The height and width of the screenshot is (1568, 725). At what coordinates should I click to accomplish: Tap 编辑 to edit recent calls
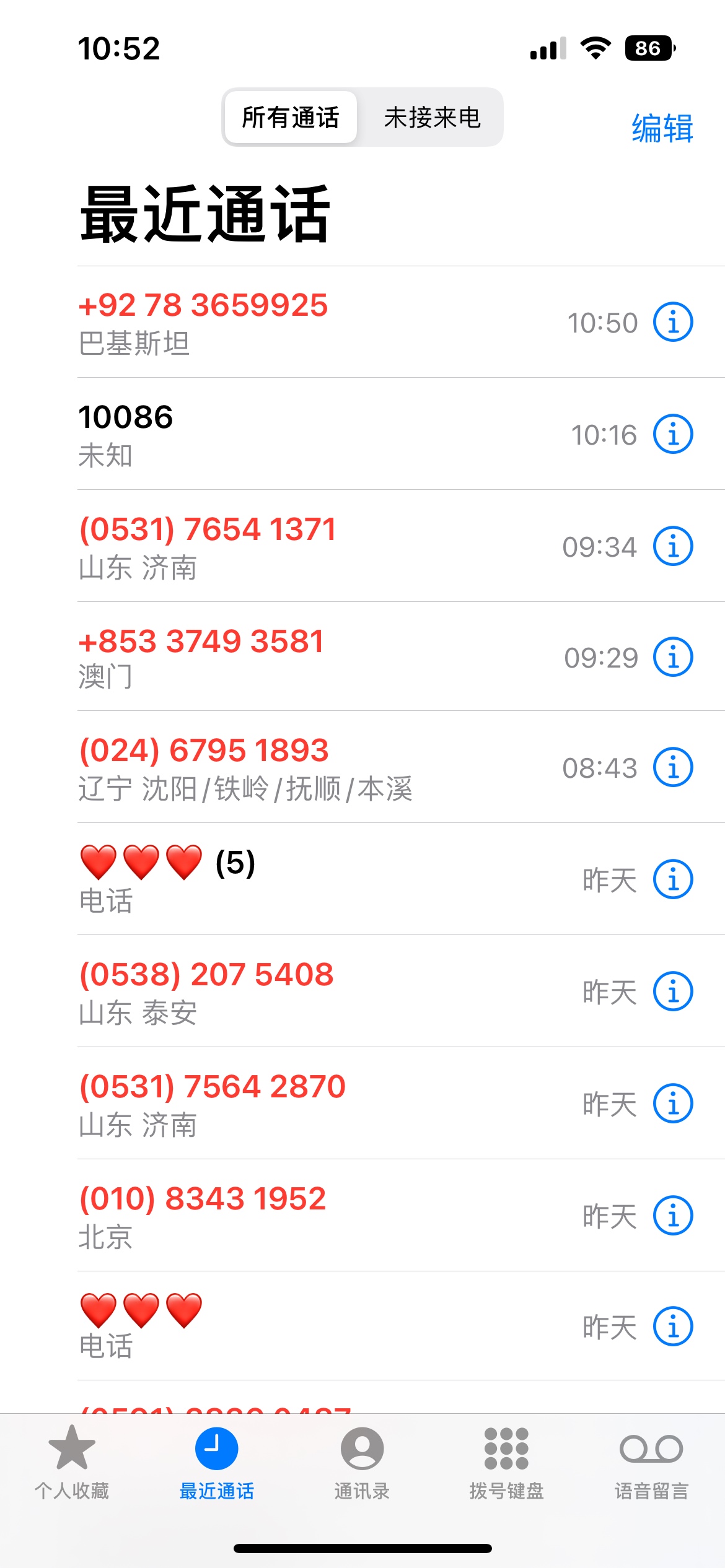click(x=662, y=128)
